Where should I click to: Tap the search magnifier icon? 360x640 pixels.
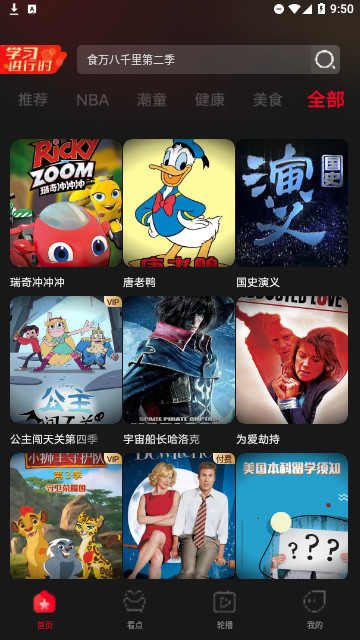pyautogui.click(x=325, y=60)
